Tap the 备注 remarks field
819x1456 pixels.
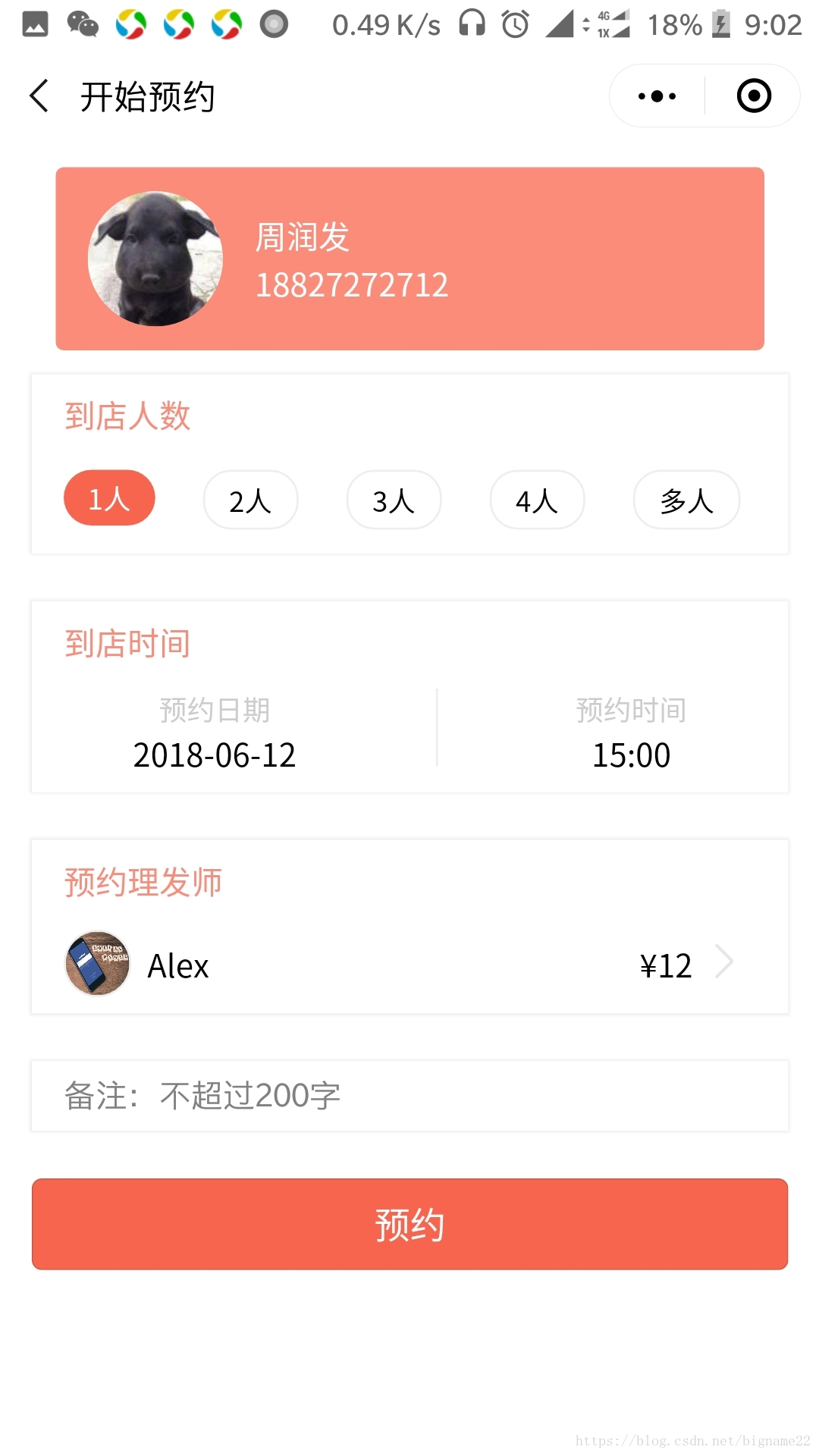[409, 1096]
